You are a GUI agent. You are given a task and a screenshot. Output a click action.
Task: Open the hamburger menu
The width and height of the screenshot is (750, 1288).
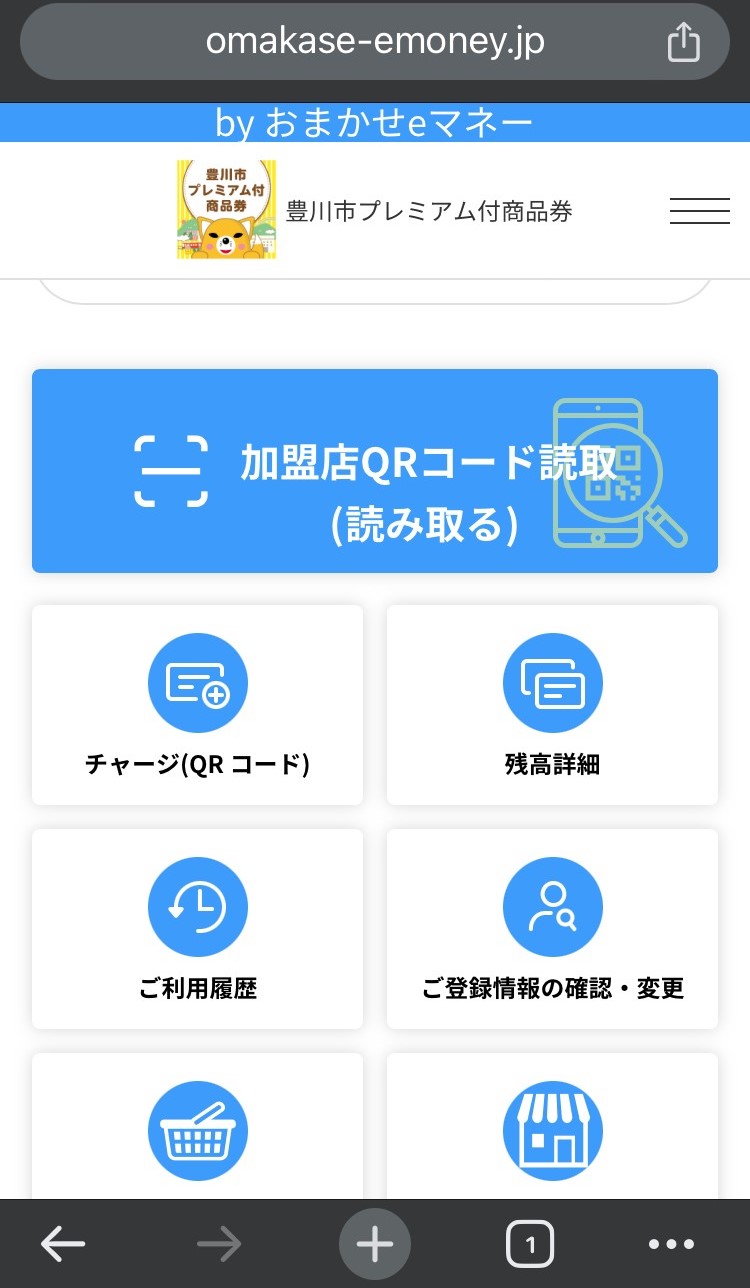pyautogui.click(x=699, y=211)
